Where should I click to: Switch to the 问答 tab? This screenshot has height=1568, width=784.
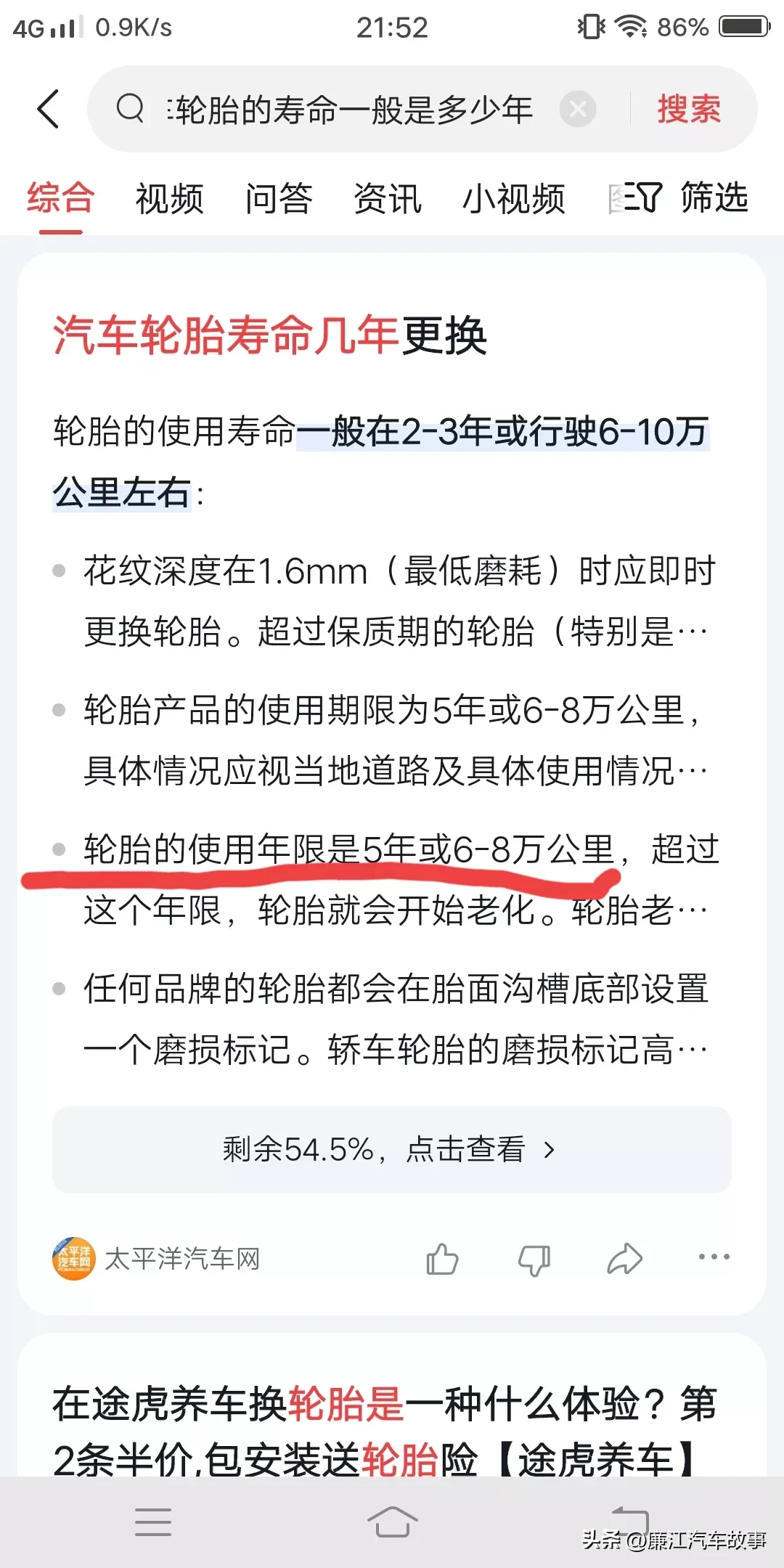(x=279, y=198)
